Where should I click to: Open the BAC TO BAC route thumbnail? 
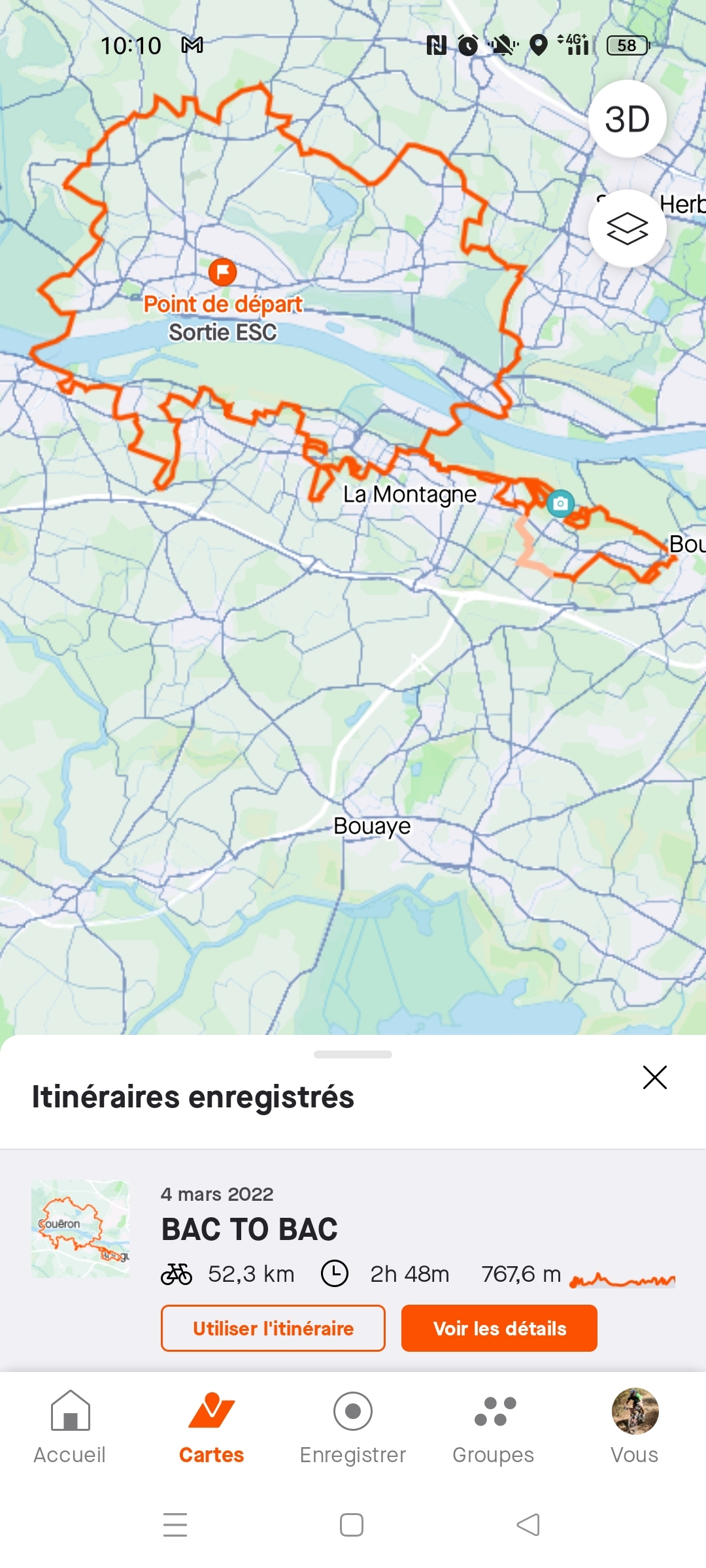80,1229
